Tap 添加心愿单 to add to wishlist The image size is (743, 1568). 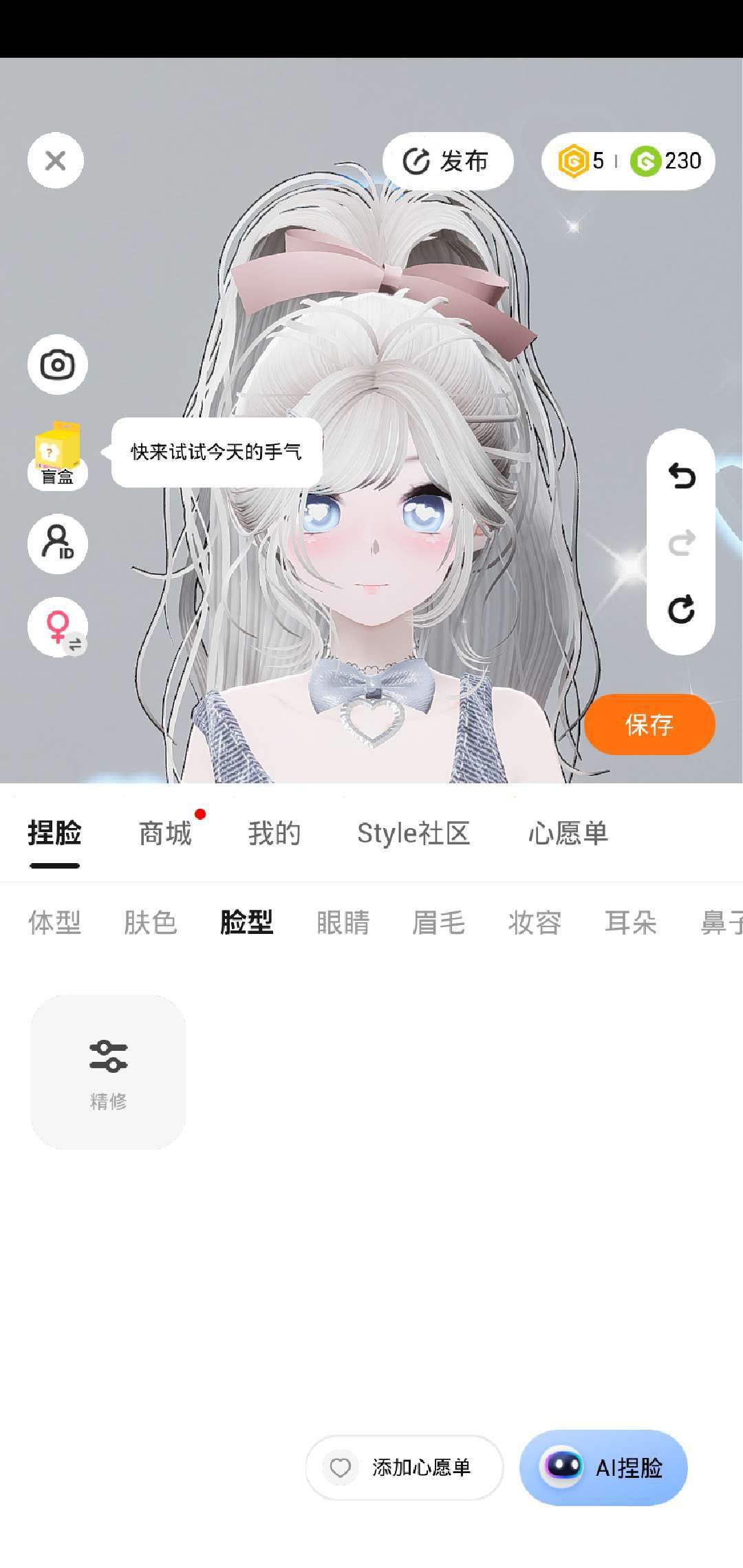point(405,1468)
